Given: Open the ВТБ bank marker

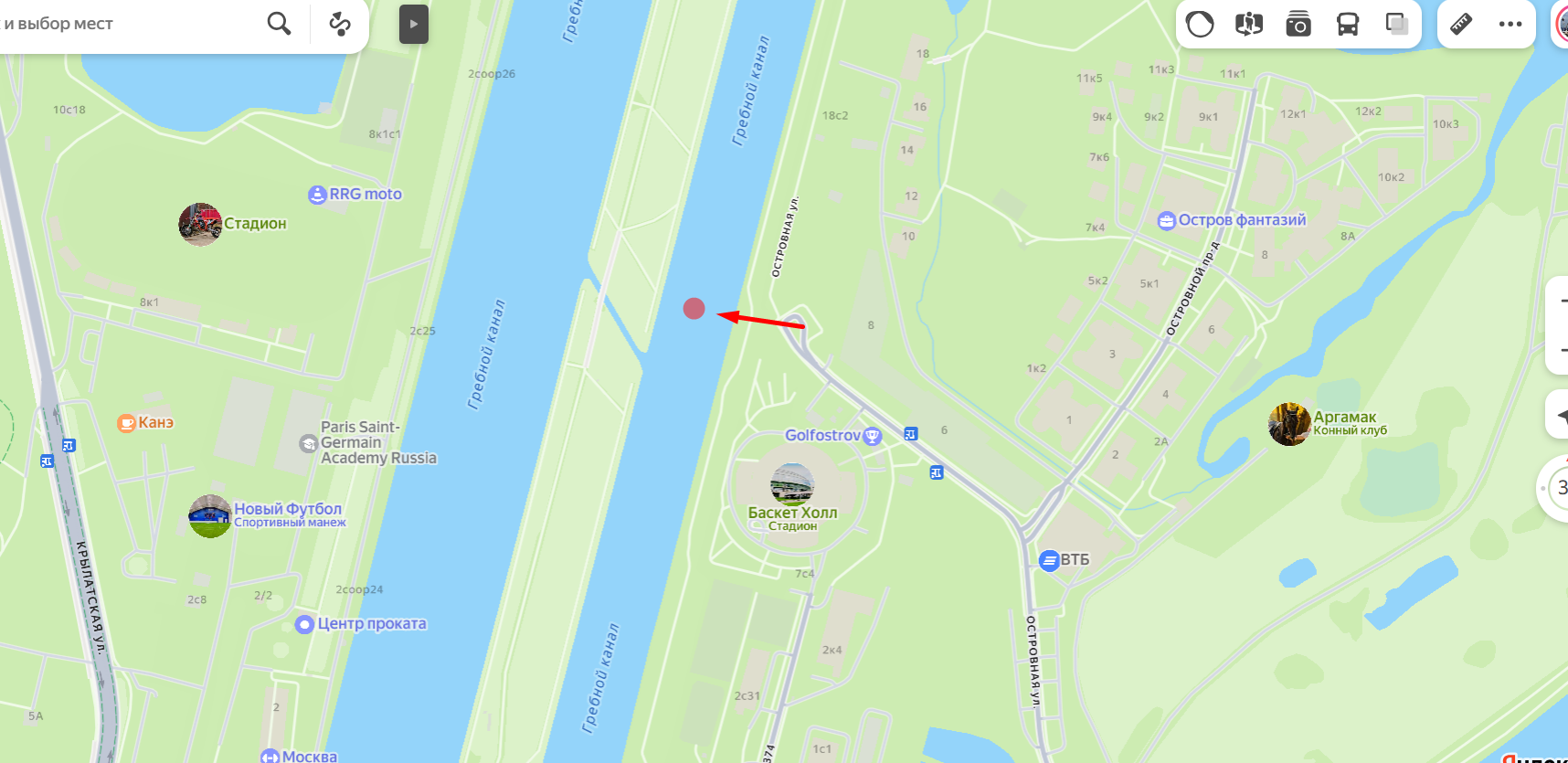Looking at the screenshot, I should (1050, 560).
